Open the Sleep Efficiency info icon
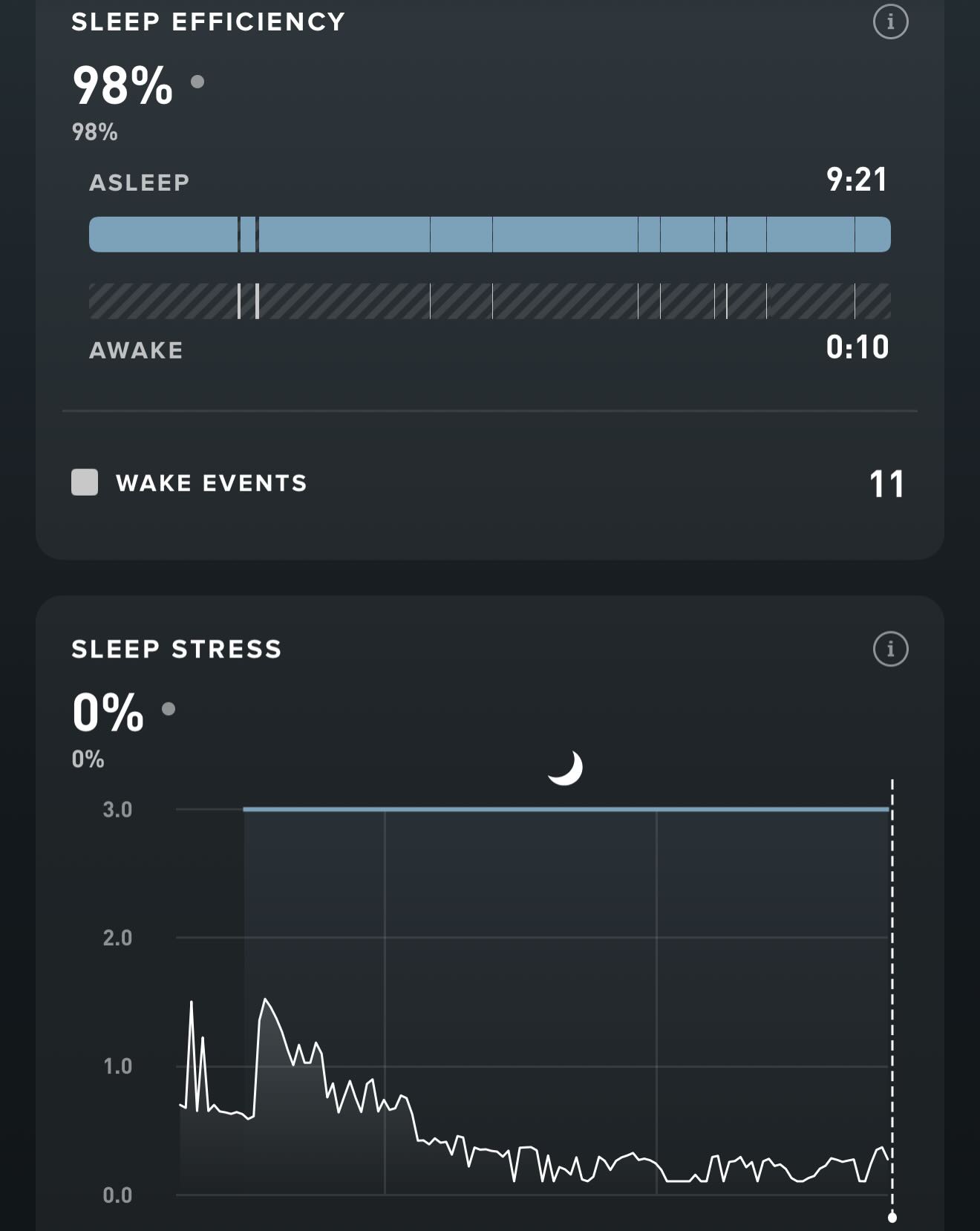Image resolution: width=980 pixels, height=1231 pixels. pos(890,22)
